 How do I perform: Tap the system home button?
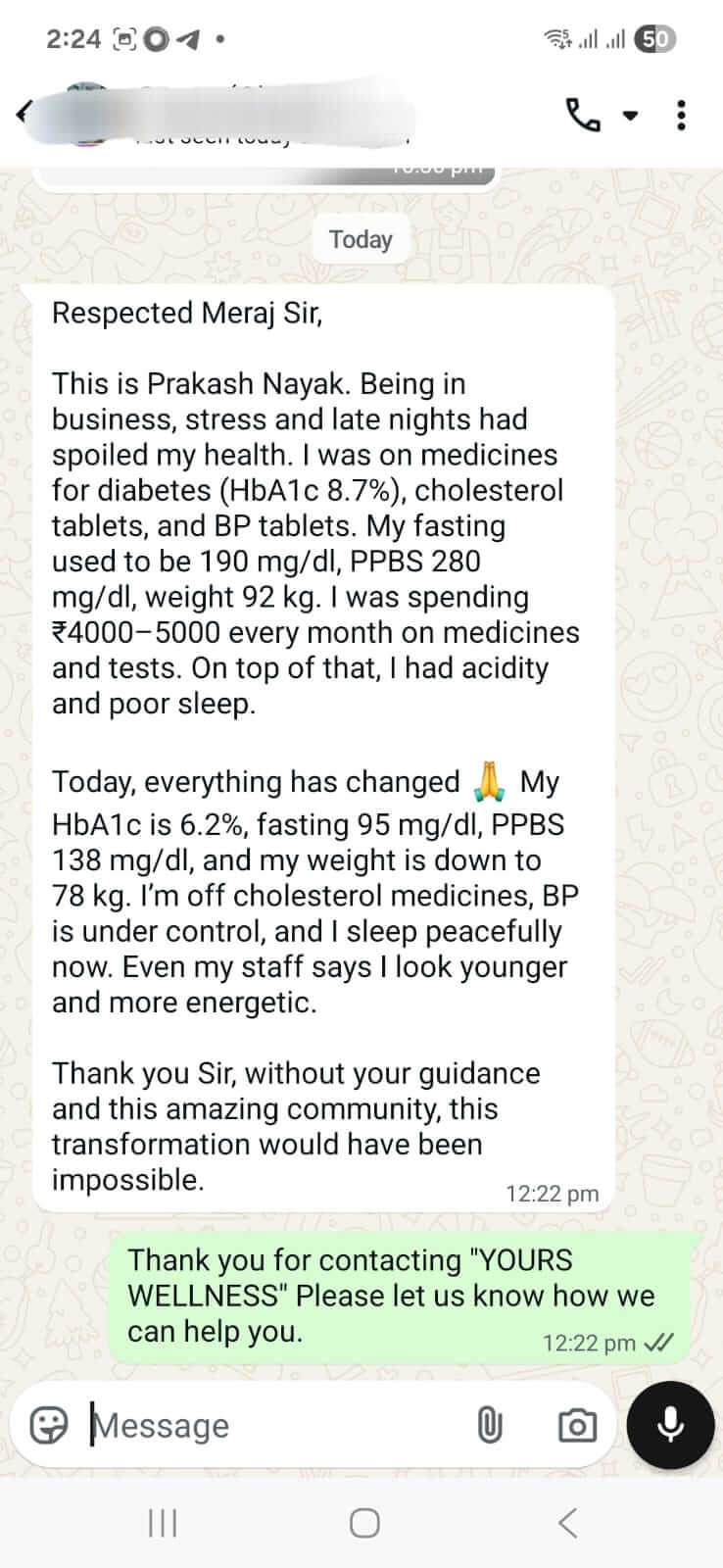coord(364,1523)
